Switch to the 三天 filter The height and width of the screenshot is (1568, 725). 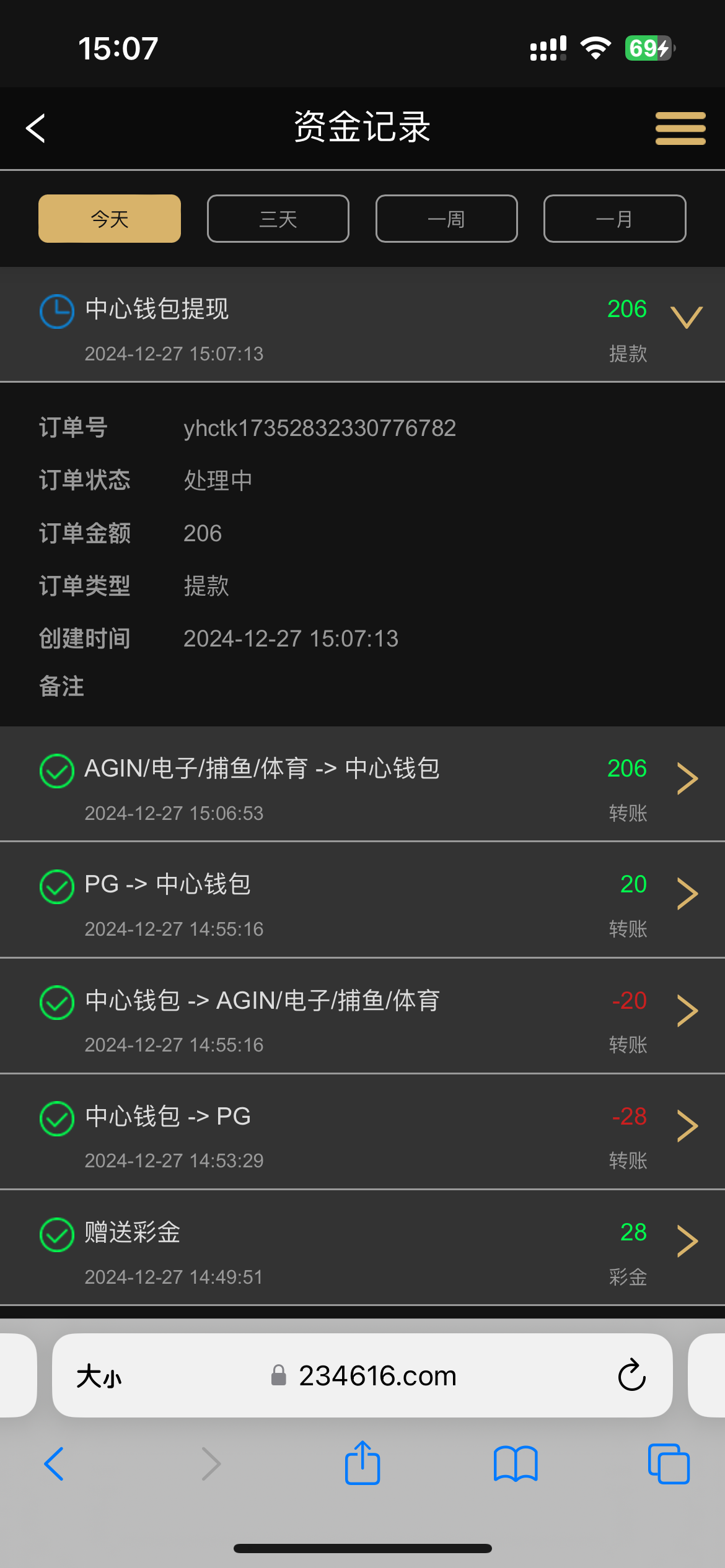tap(278, 219)
